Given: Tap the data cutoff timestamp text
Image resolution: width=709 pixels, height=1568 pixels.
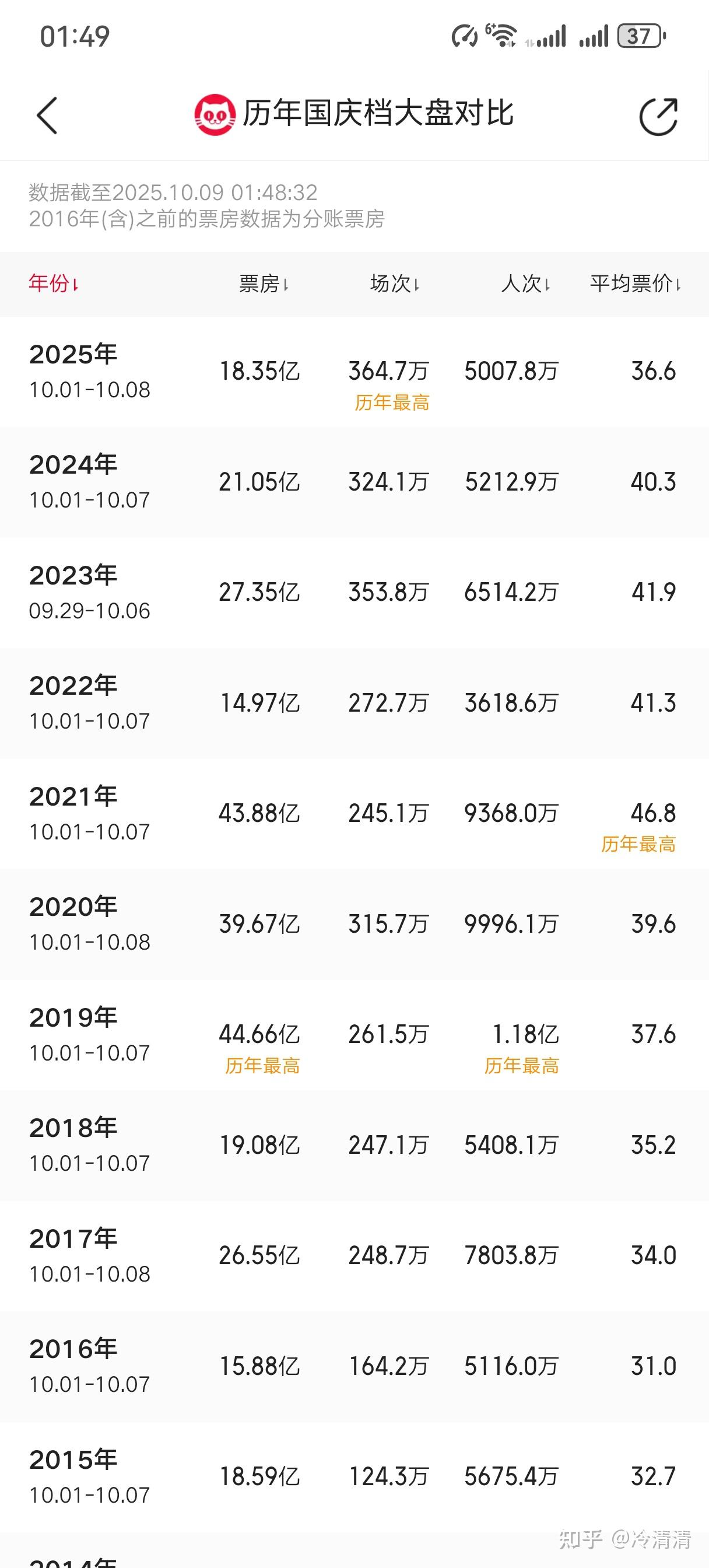Looking at the screenshot, I should pyautogui.click(x=172, y=192).
